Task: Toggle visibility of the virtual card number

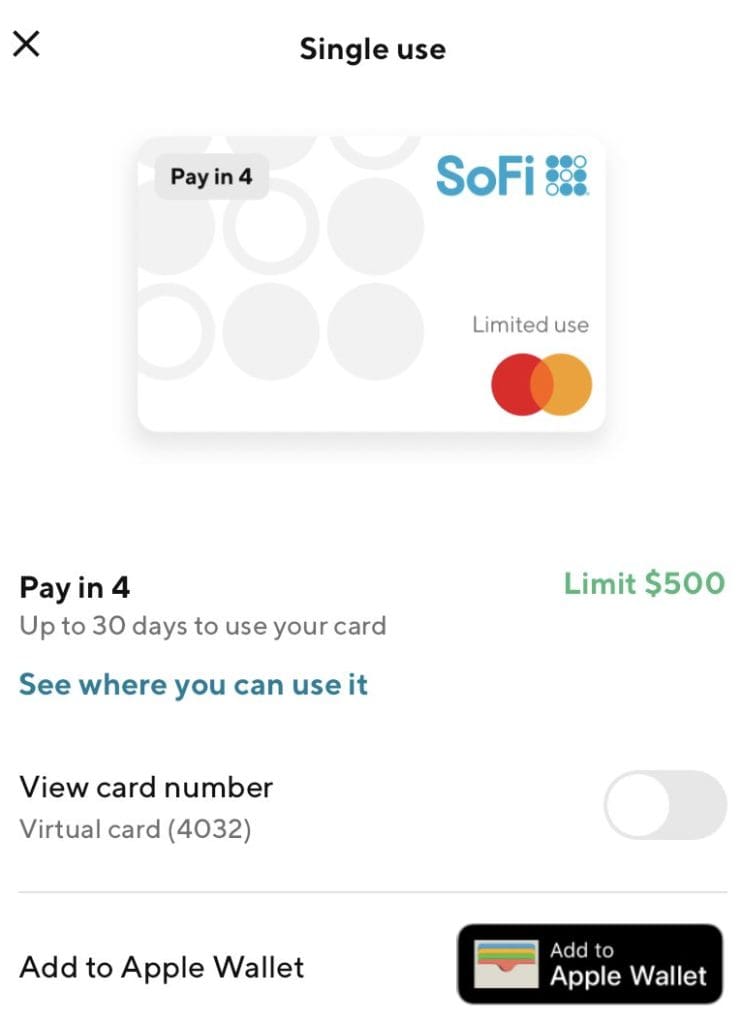Action: coord(664,805)
